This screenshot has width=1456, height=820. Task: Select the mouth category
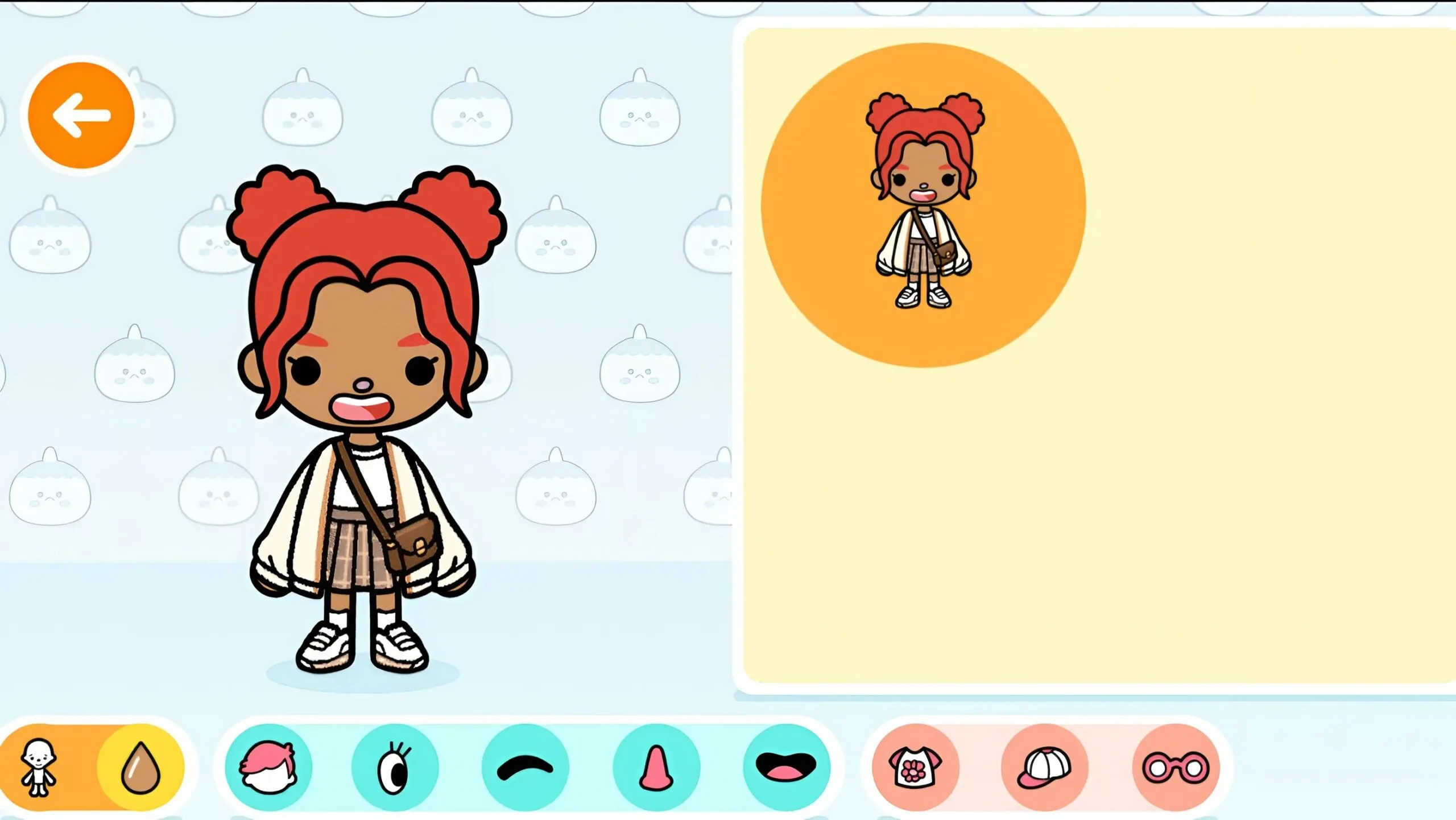[786, 767]
